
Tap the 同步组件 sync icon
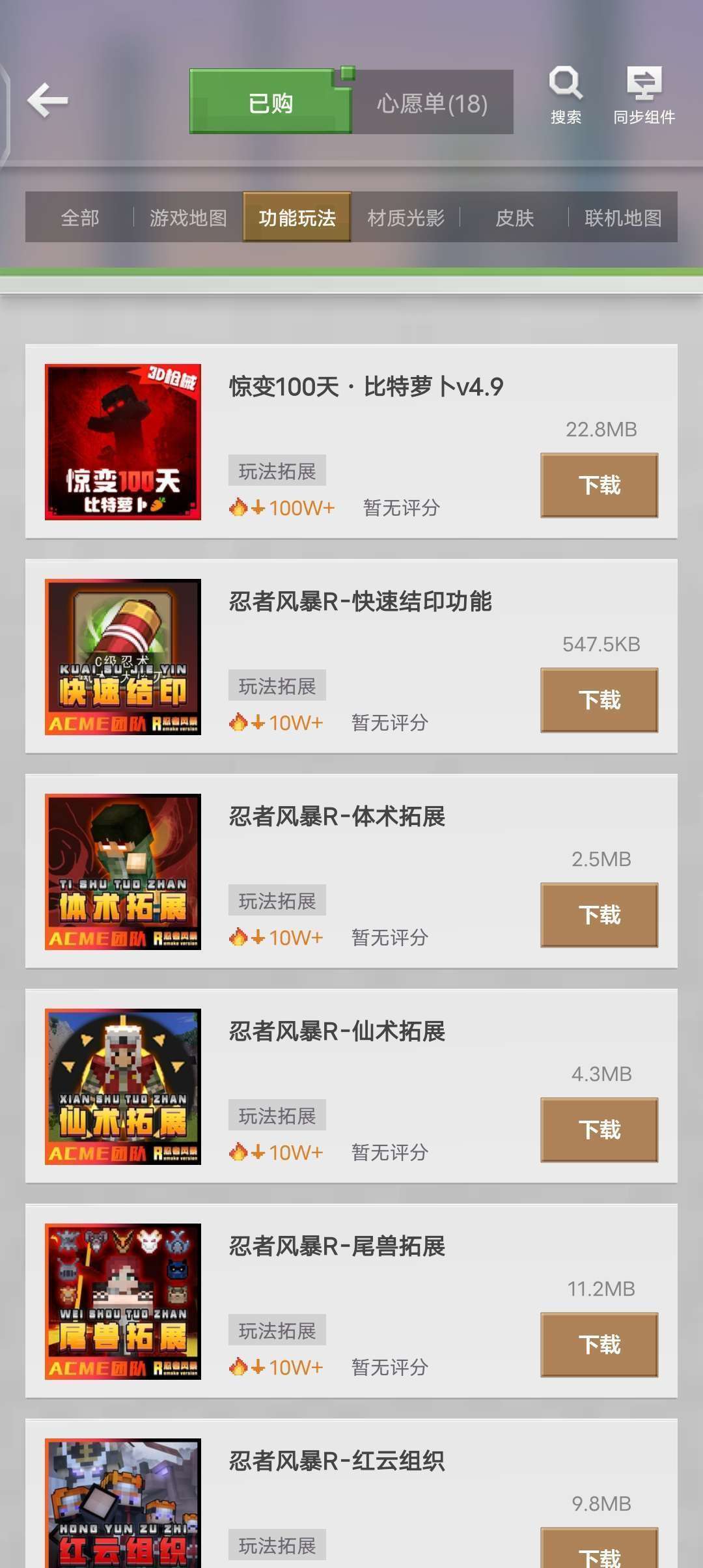coord(644,83)
